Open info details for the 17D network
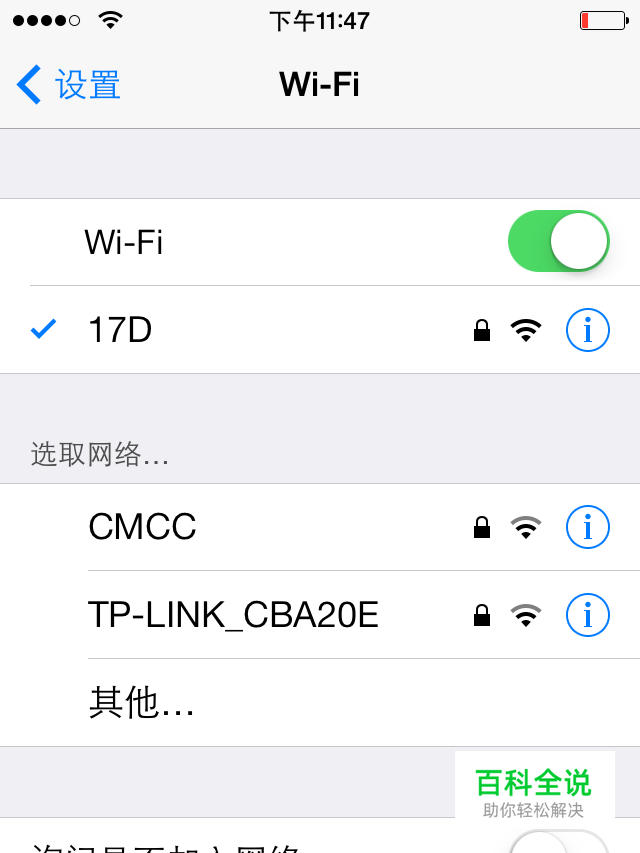This screenshot has width=640, height=853. [587, 330]
